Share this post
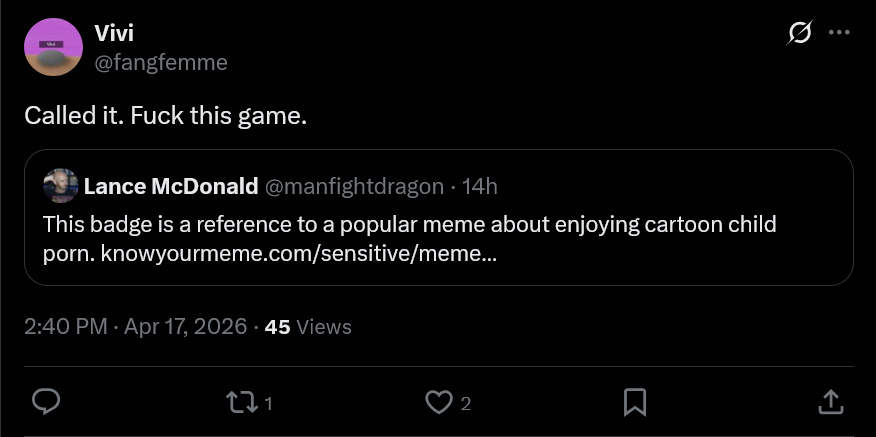The image size is (876, 437). point(830,402)
